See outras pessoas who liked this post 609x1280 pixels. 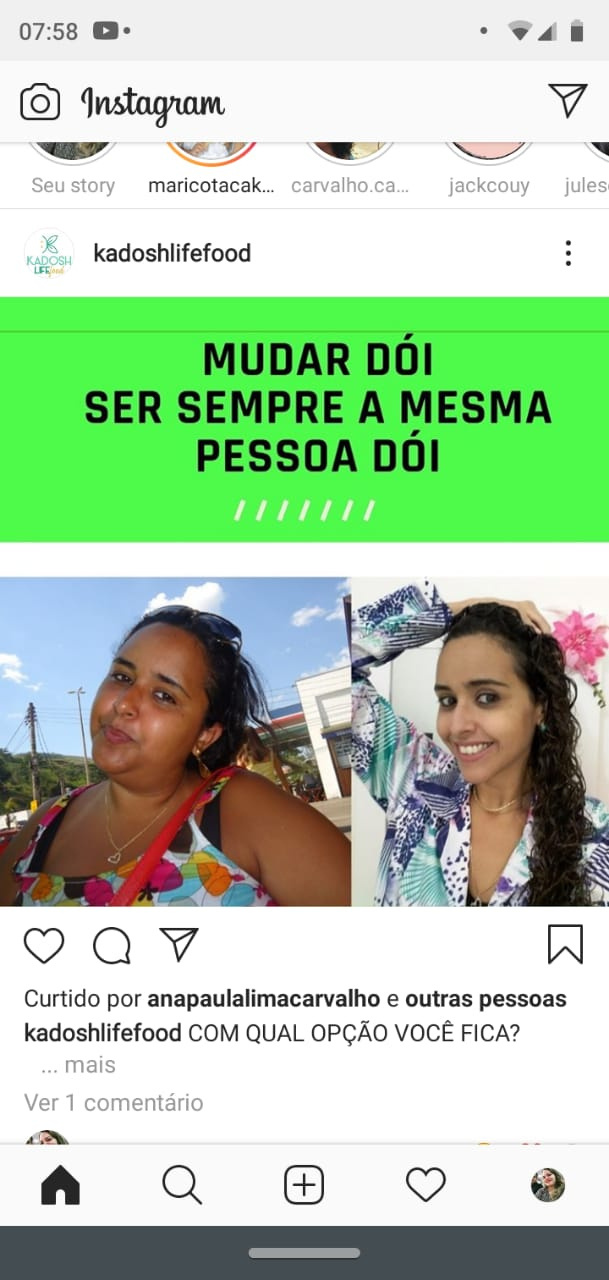485,999
